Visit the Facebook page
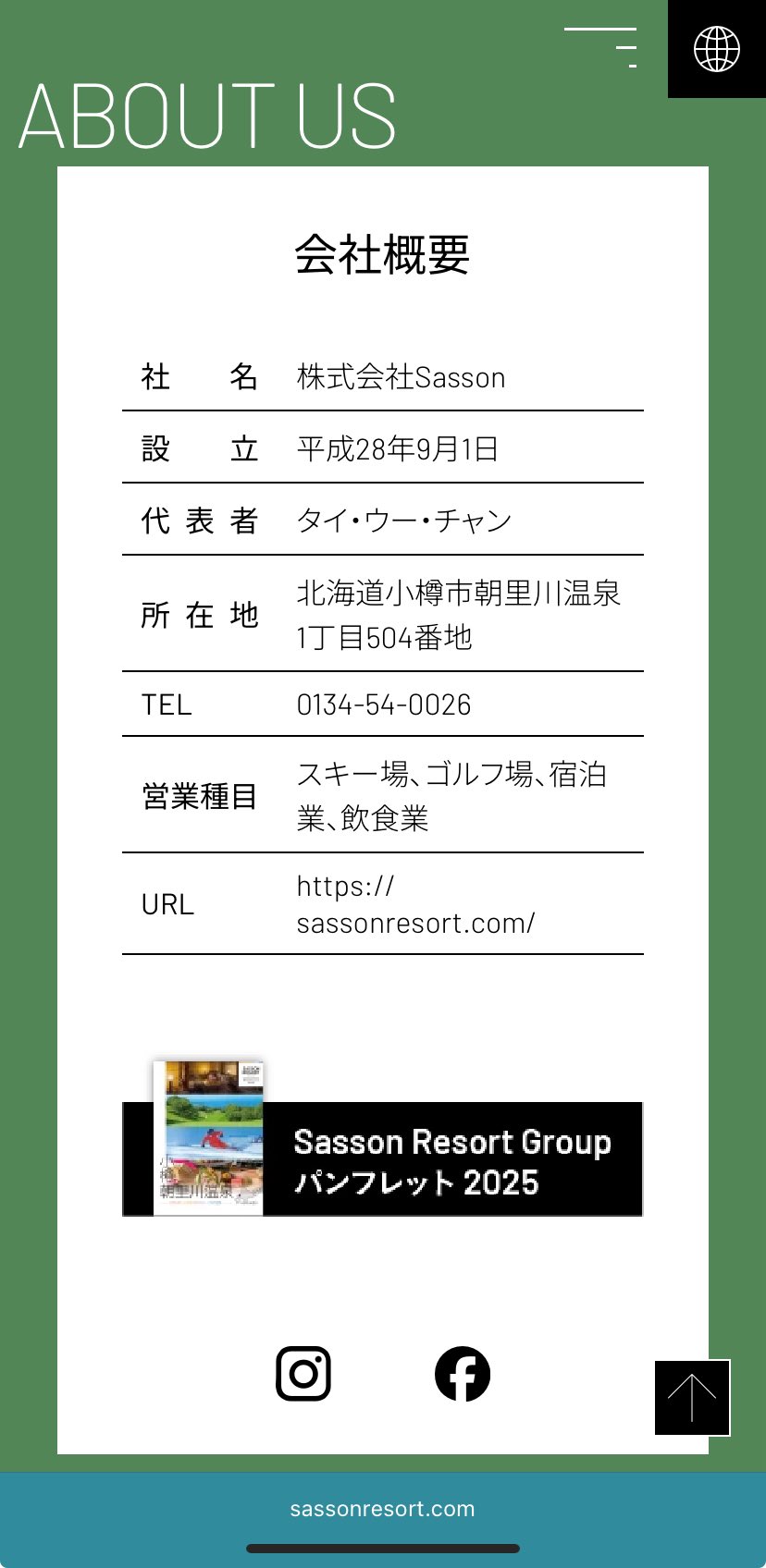766x1568 pixels. tap(463, 1374)
